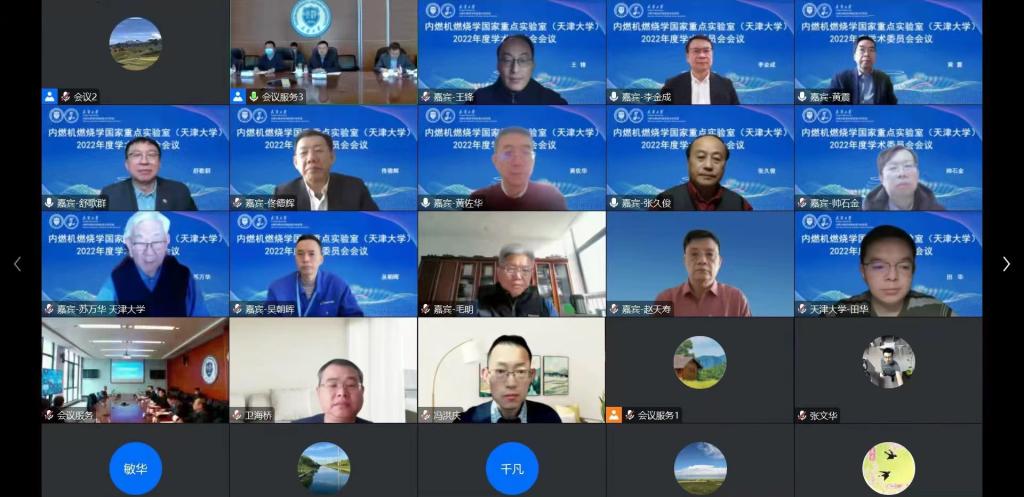The height and width of the screenshot is (497, 1024).
Task: Open the video tile of 嘉宾-苏万华 天津大学
Action: click(x=135, y=264)
